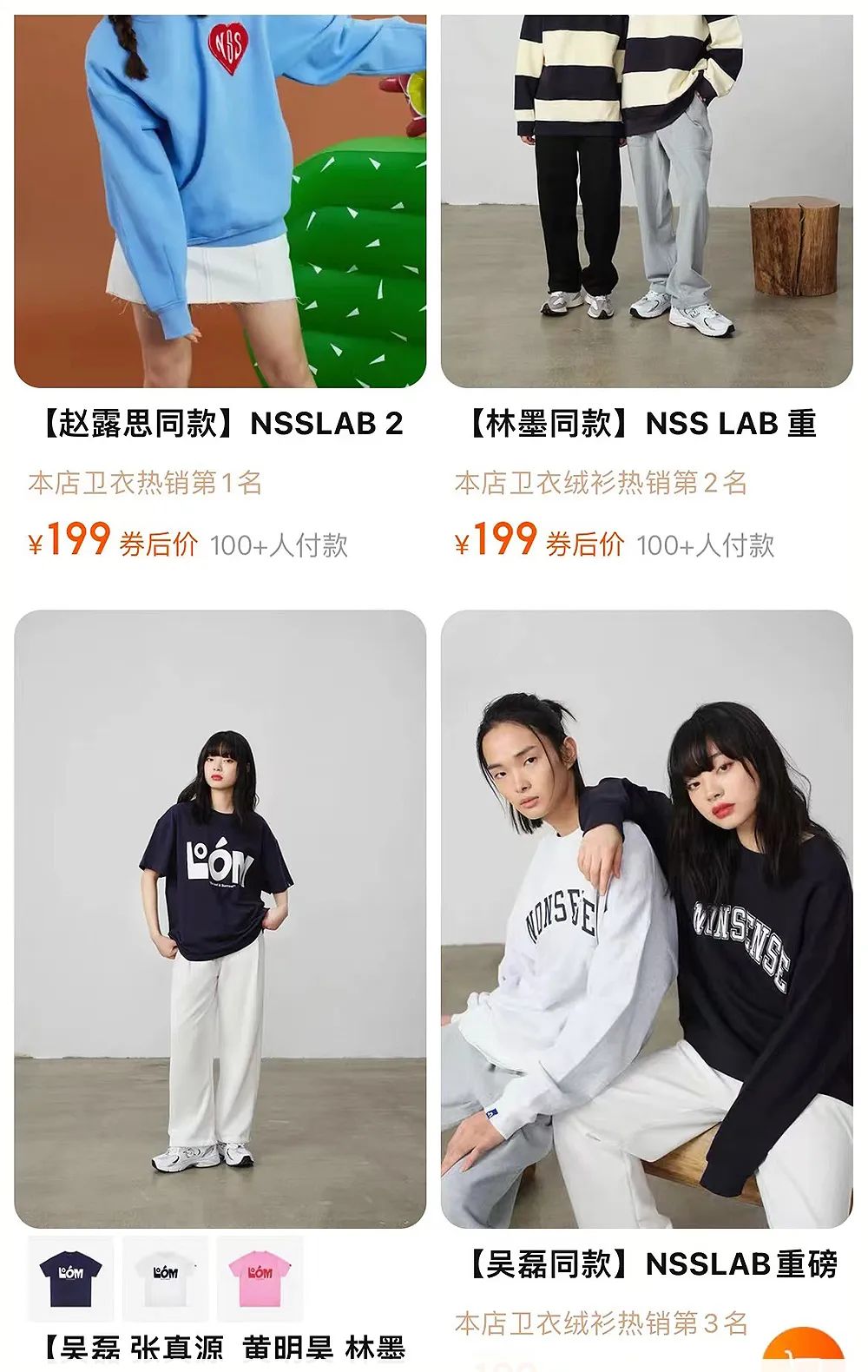Click the ¥199 price on the right product
Image resolution: width=868 pixels, height=1372 pixels.
tap(495, 543)
